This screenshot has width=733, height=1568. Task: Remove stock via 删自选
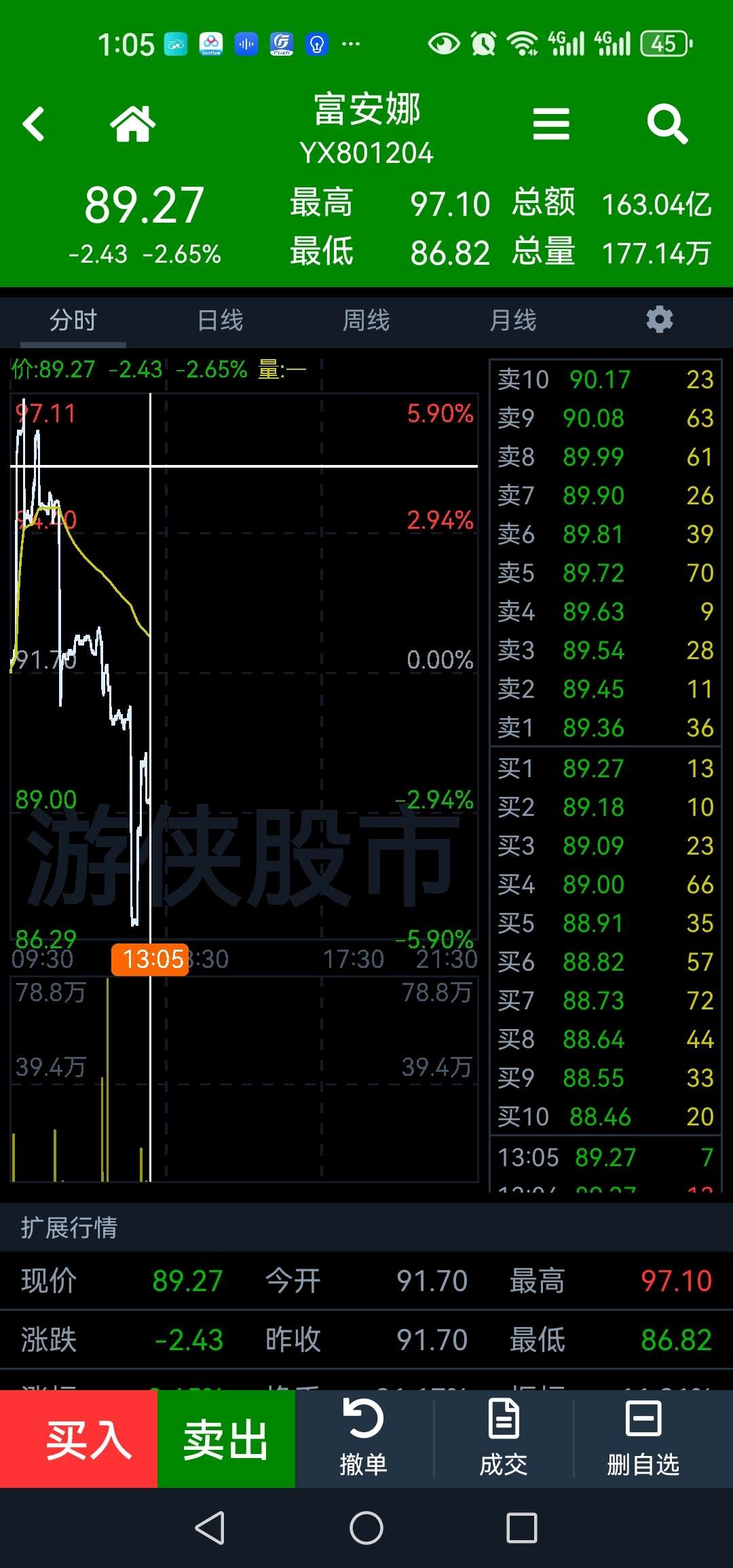pyautogui.click(x=643, y=1440)
